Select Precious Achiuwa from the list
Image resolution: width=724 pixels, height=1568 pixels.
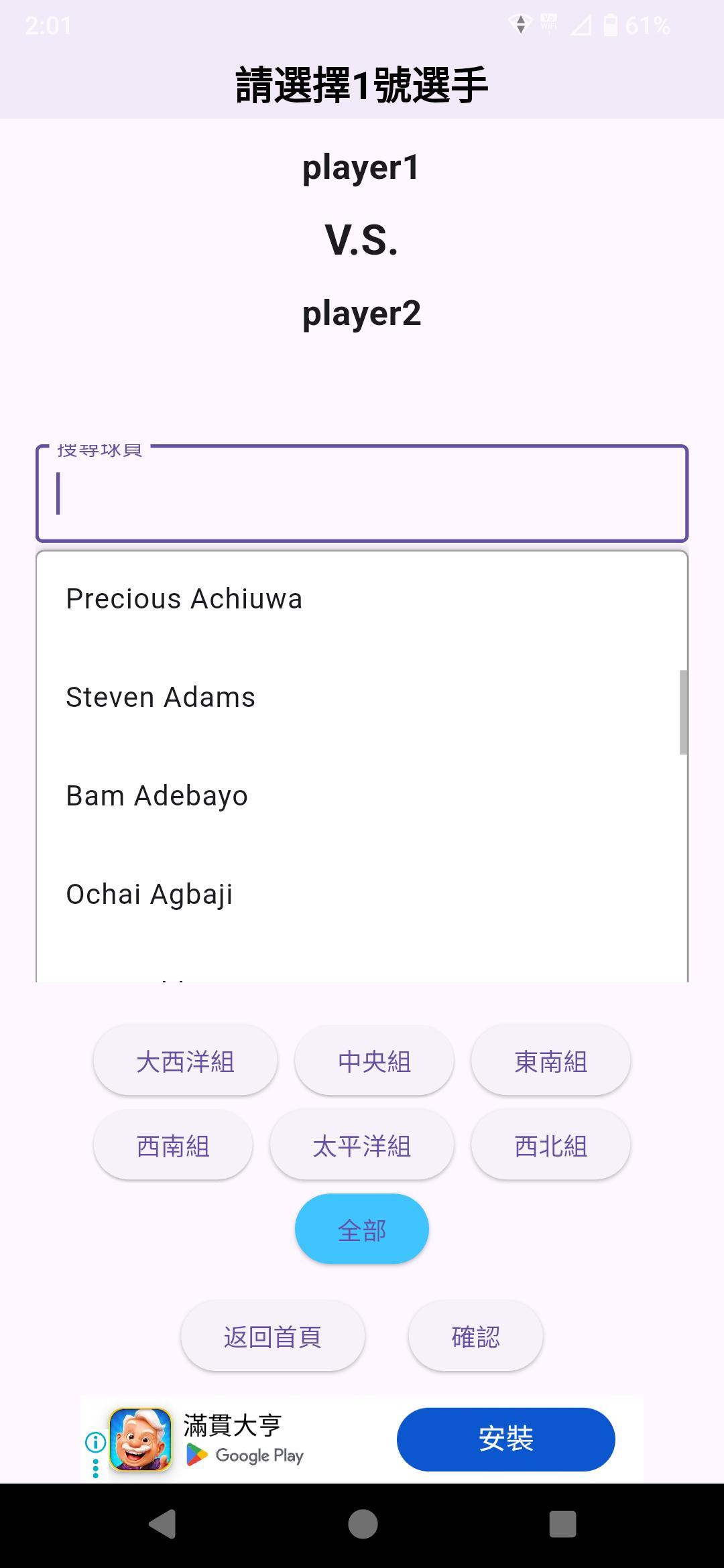pyautogui.click(x=184, y=598)
